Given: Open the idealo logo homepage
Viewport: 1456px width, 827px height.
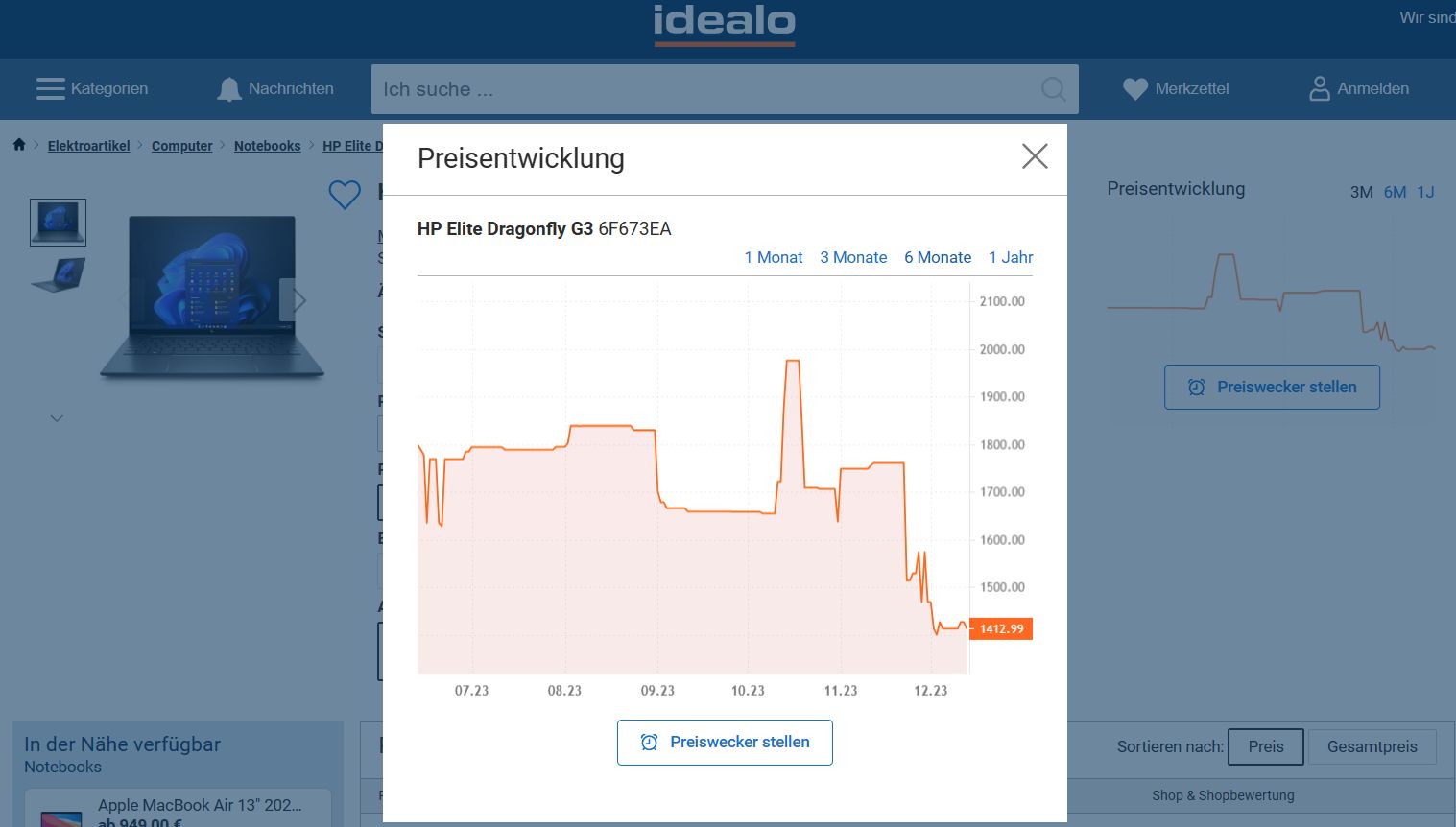Looking at the screenshot, I should coord(724,24).
